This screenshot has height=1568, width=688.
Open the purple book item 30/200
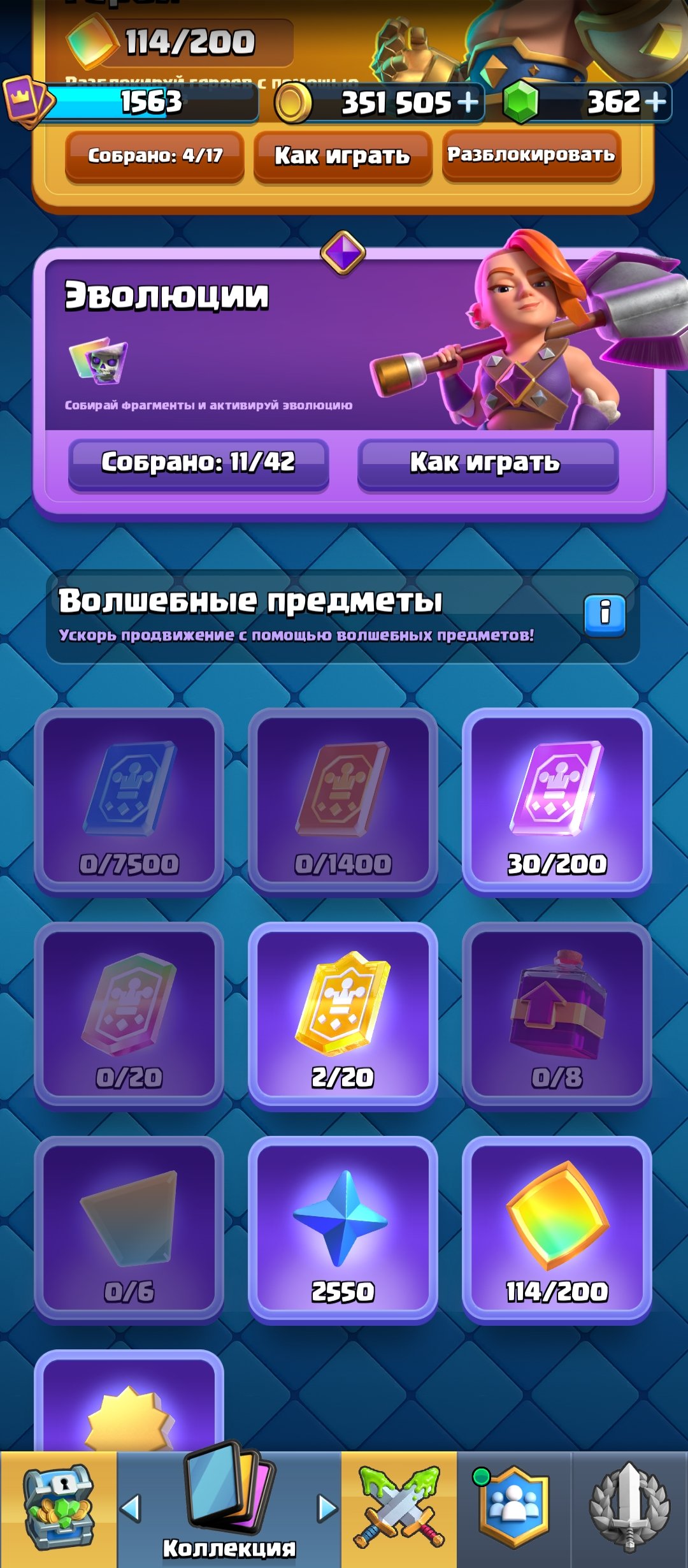(557, 802)
